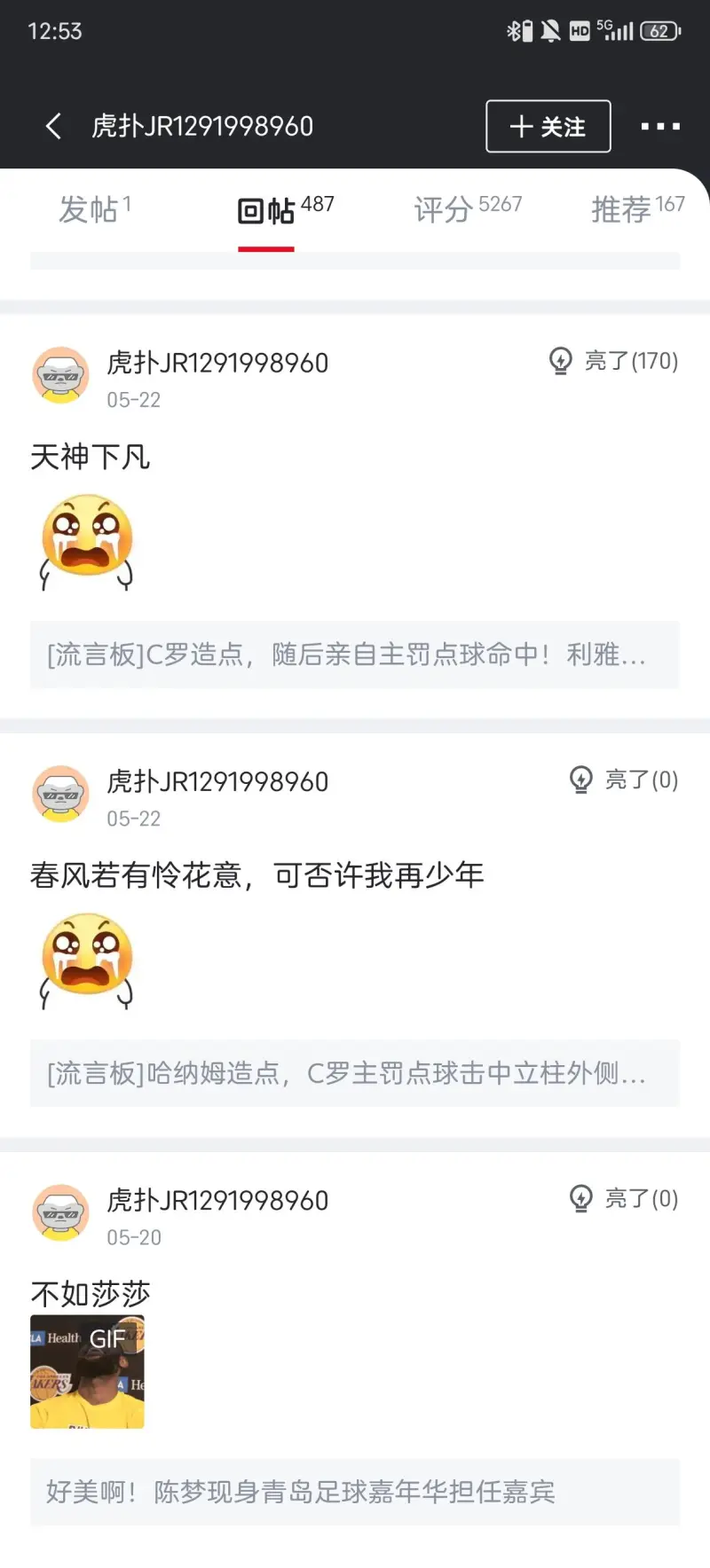Light up the 春风若有怜花意 reply
This screenshot has height=1568, width=710.
624,780
